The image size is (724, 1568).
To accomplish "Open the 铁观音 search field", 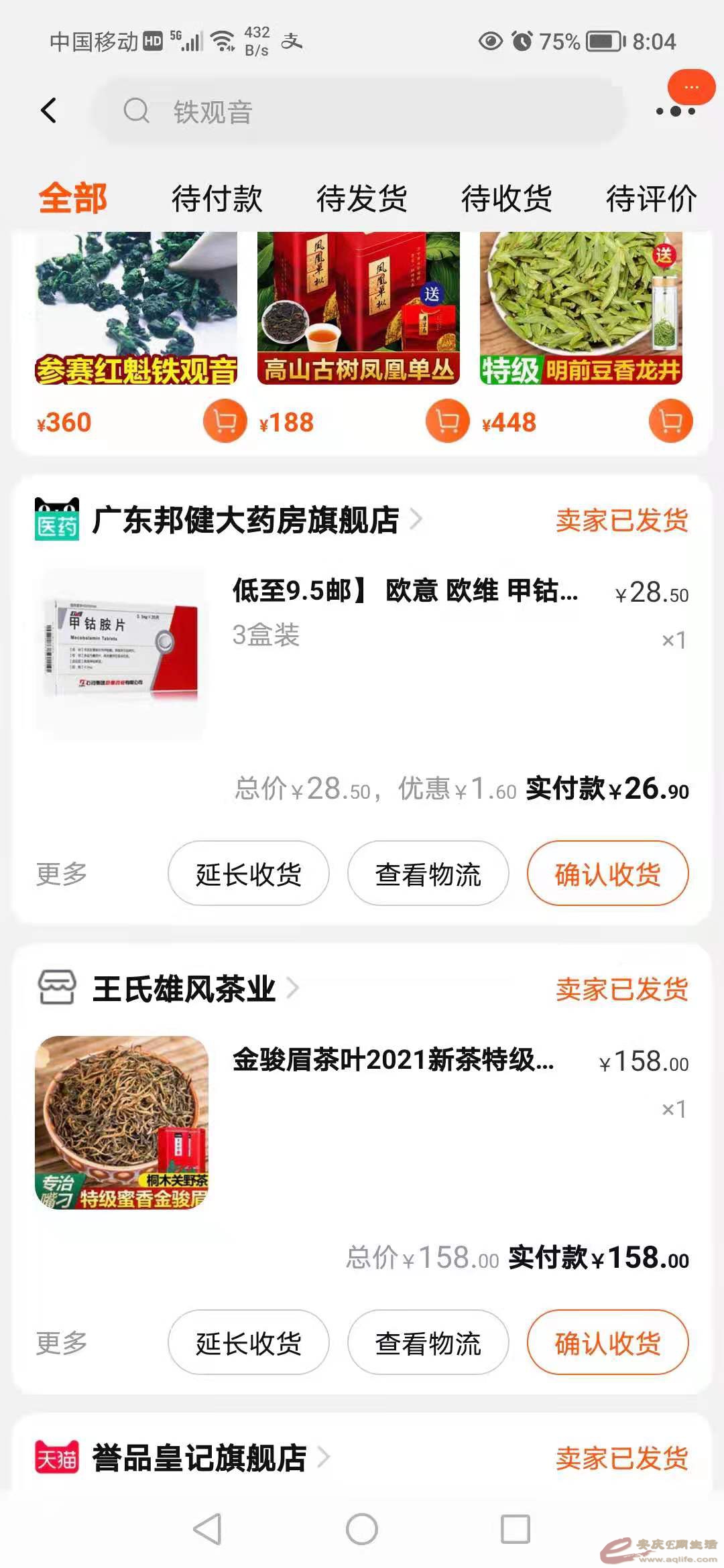I will click(362, 111).
